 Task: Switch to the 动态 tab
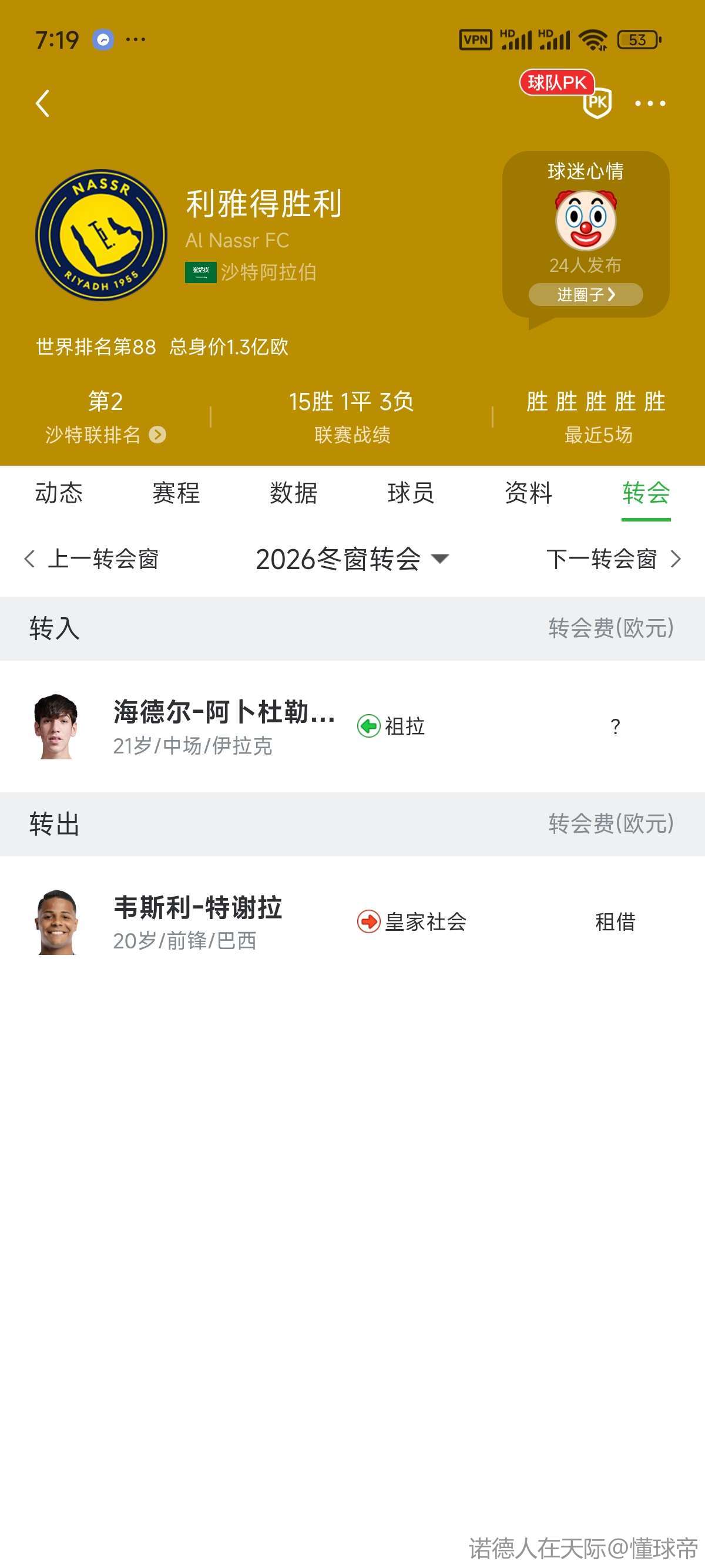[58, 493]
